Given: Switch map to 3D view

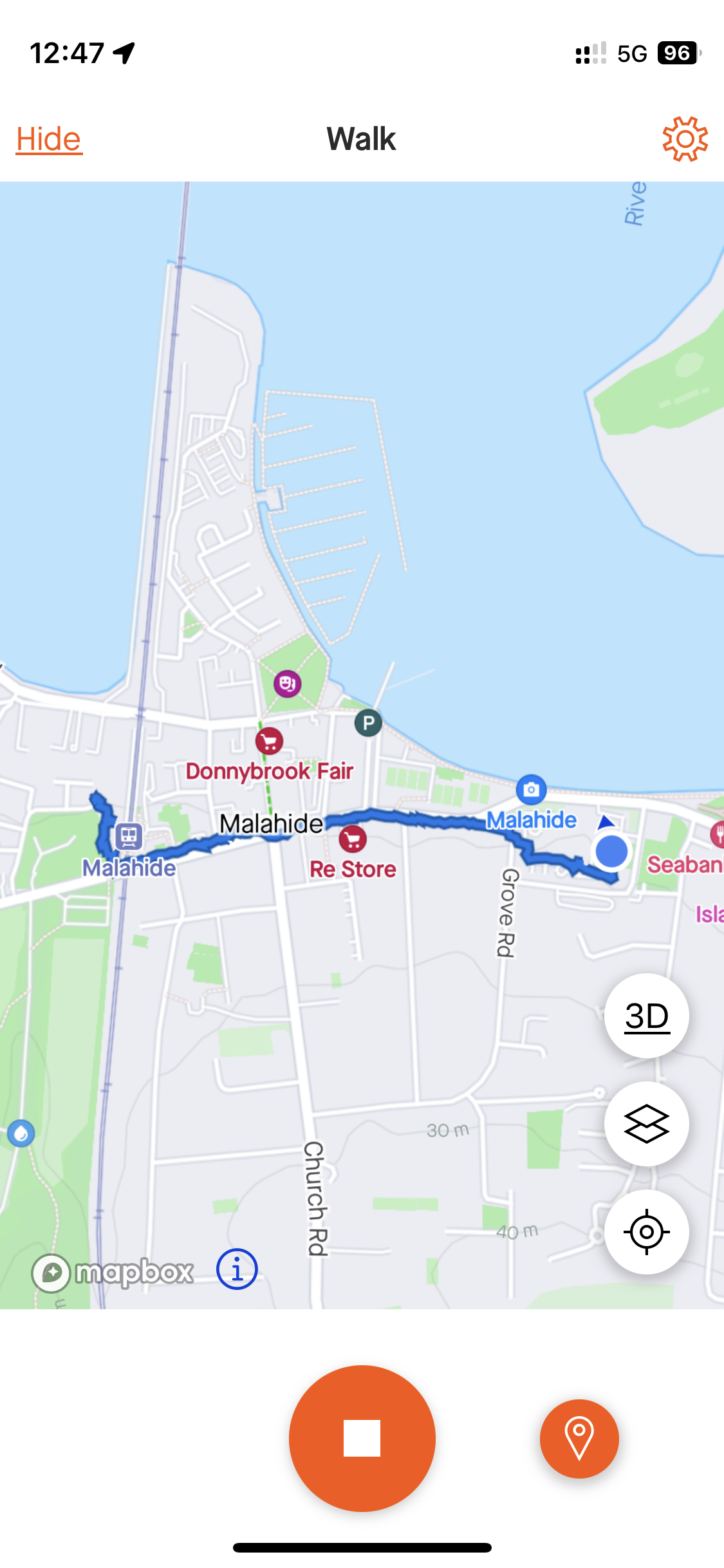Looking at the screenshot, I should (x=647, y=1016).
